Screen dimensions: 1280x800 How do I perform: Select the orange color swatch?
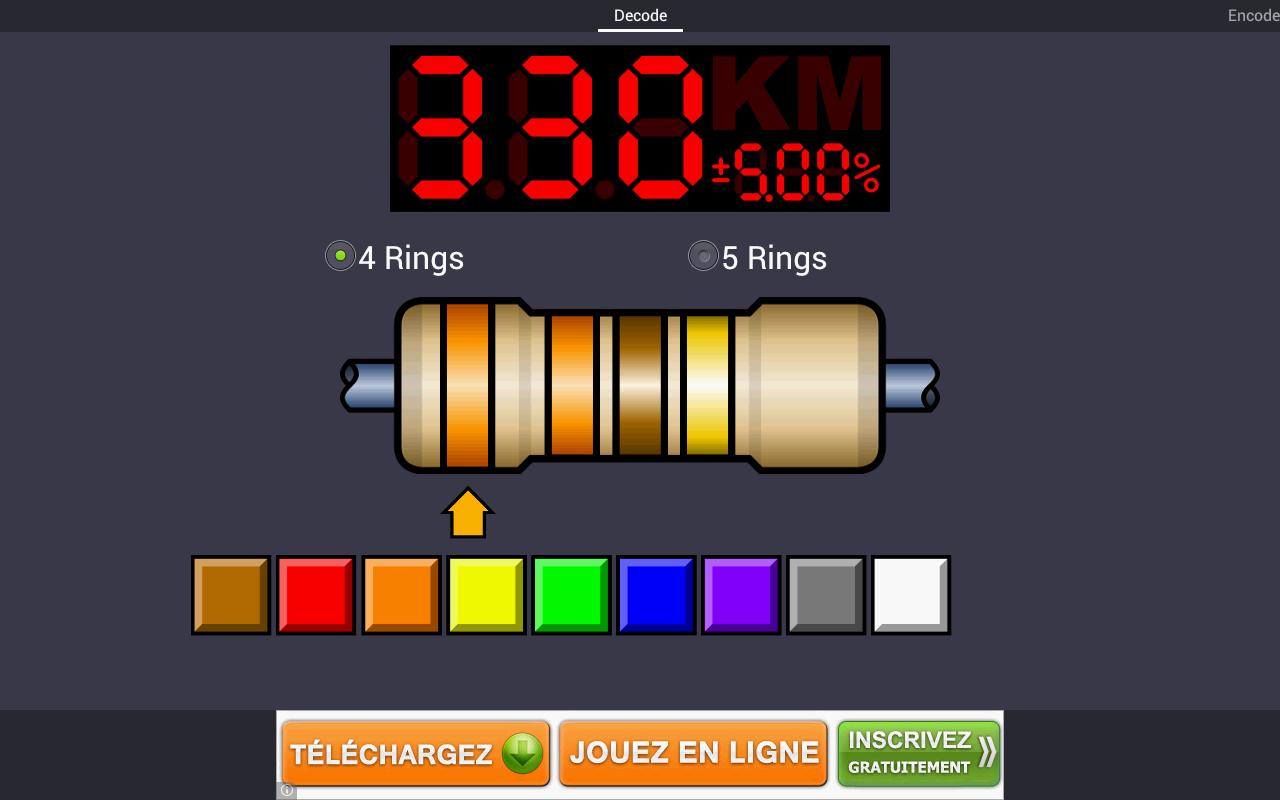[401, 595]
